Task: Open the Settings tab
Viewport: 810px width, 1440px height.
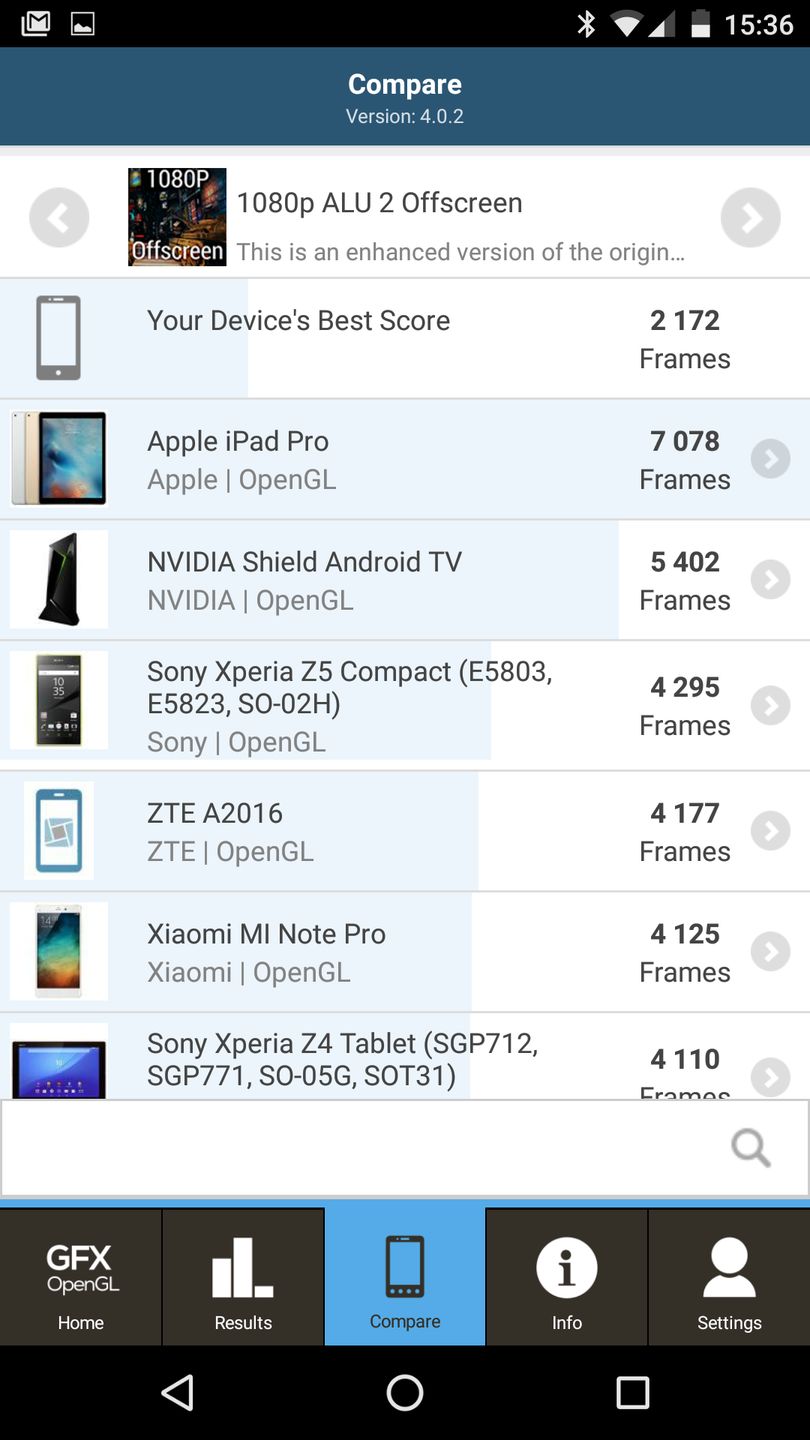Action: (x=729, y=1277)
